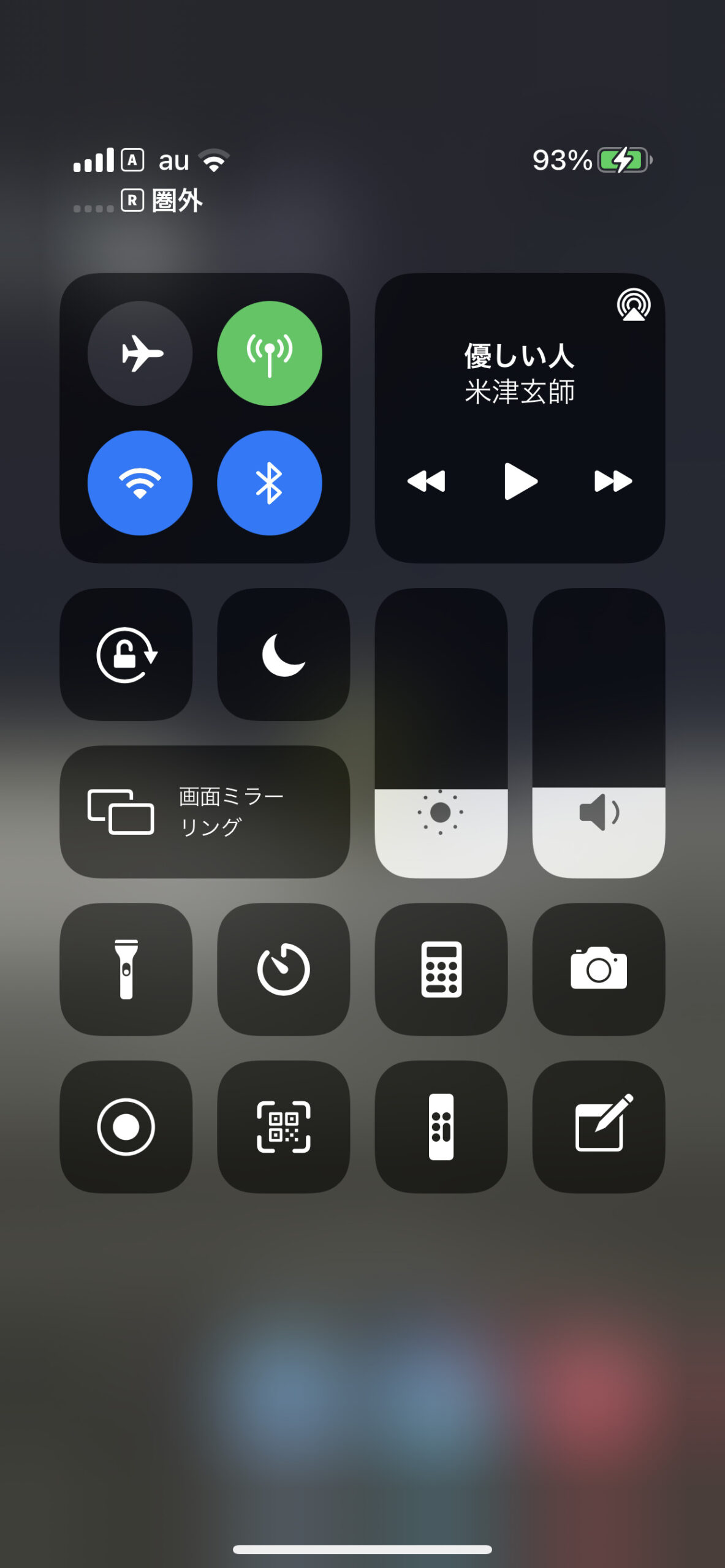Open 画面ミラーリング screen mirroring

click(205, 812)
